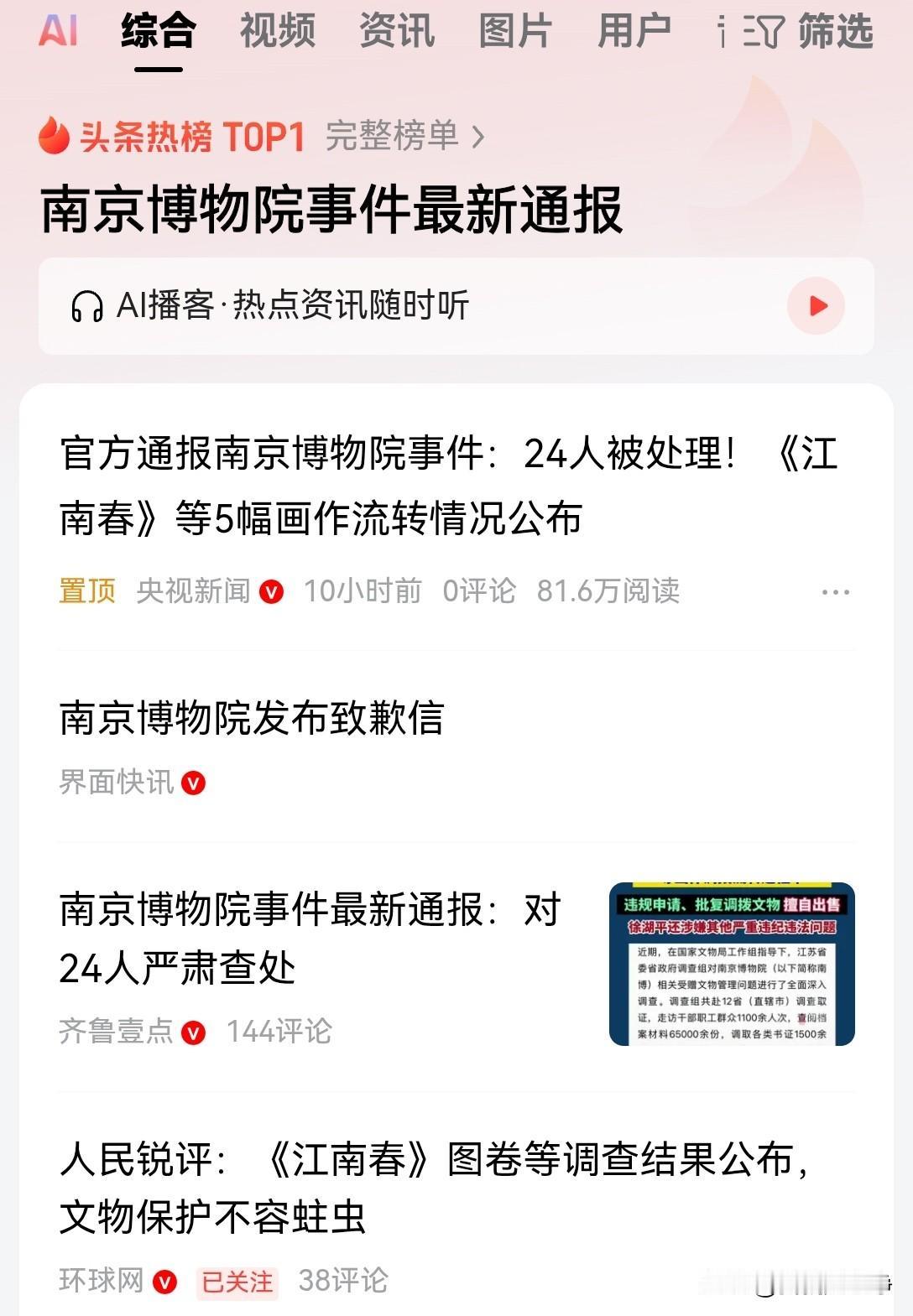Click the V badge next to 齐鲁壹点
The image size is (913, 1316).
193,1033
